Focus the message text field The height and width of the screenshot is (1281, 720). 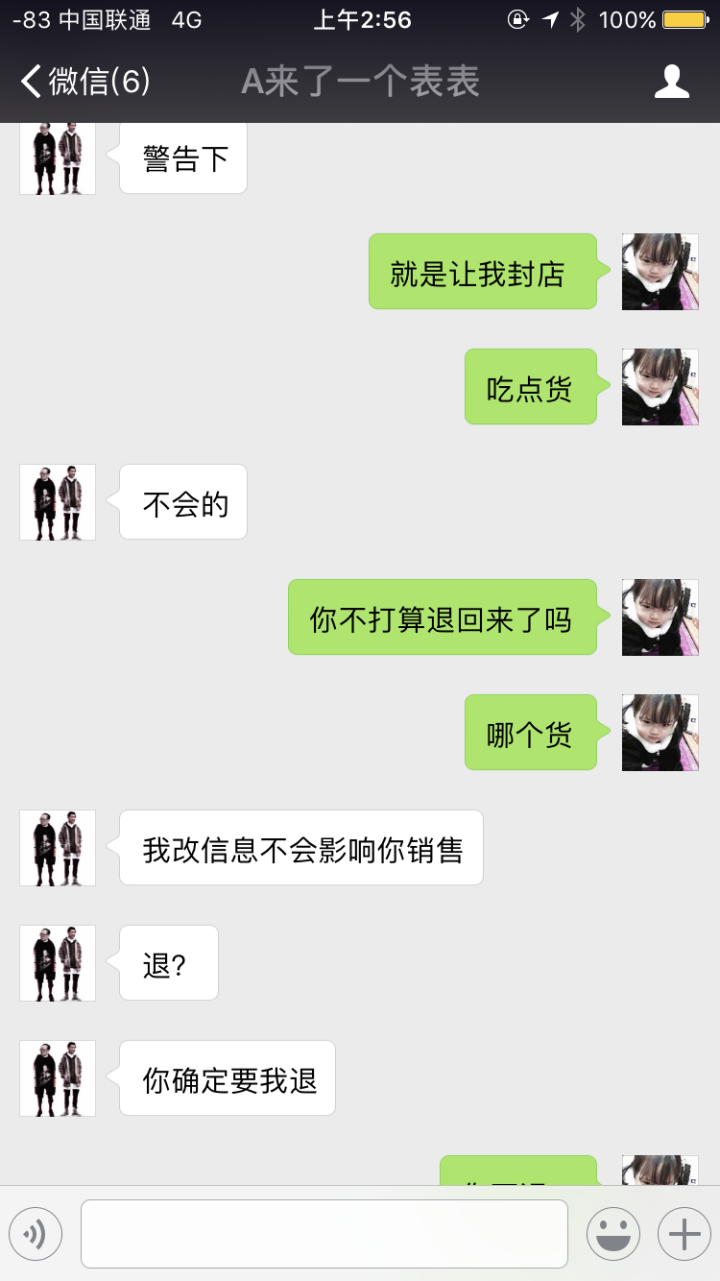324,1234
